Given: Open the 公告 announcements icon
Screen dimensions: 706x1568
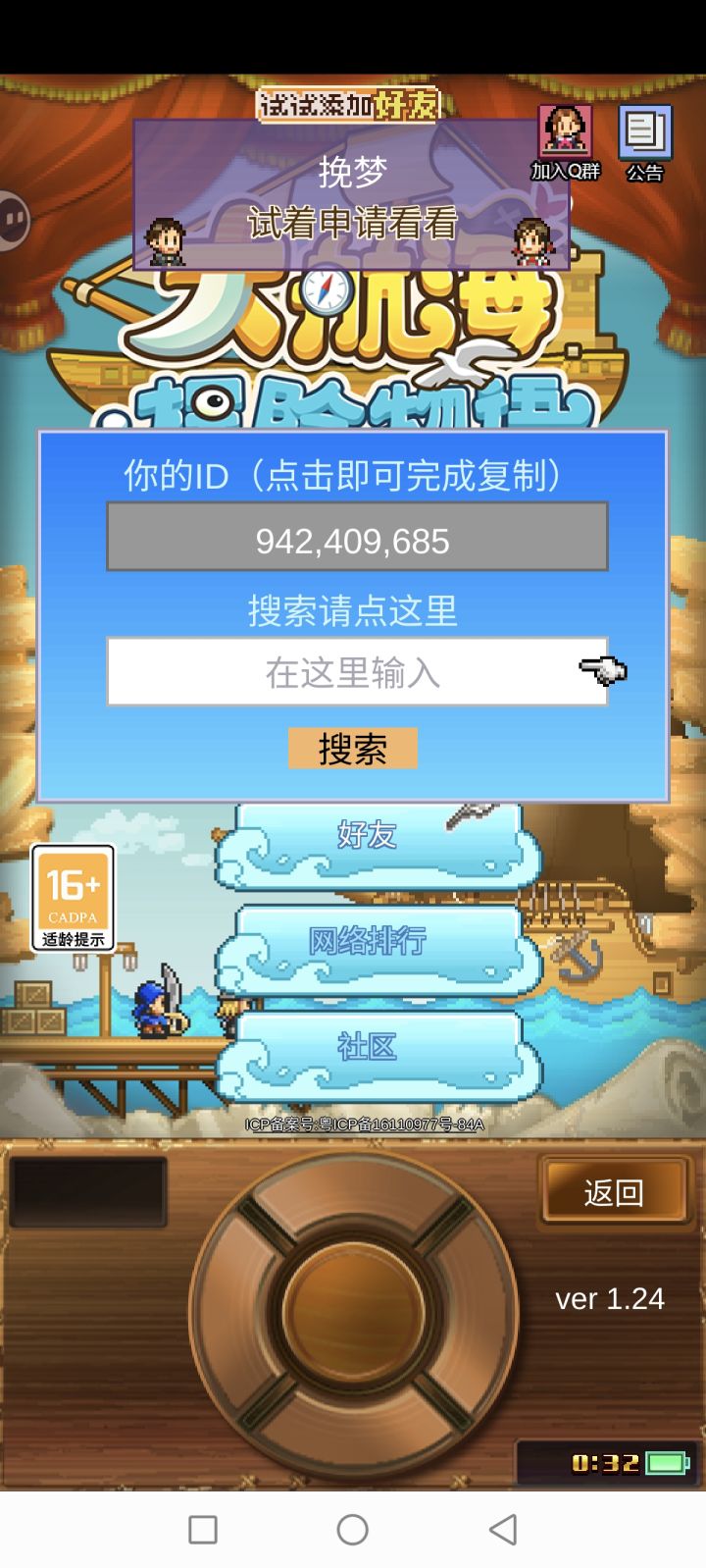Looking at the screenshot, I should pyautogui.click(x=644, y=132).
